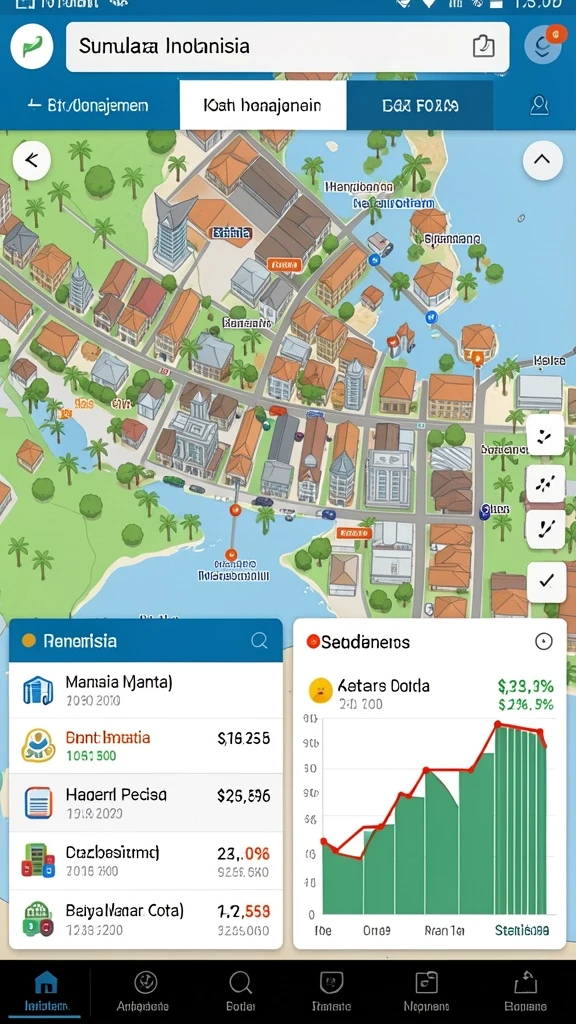Open the Hagerl Pecisa row showing $26,596
Screen dimensions: 576x1024
(146, 803)
